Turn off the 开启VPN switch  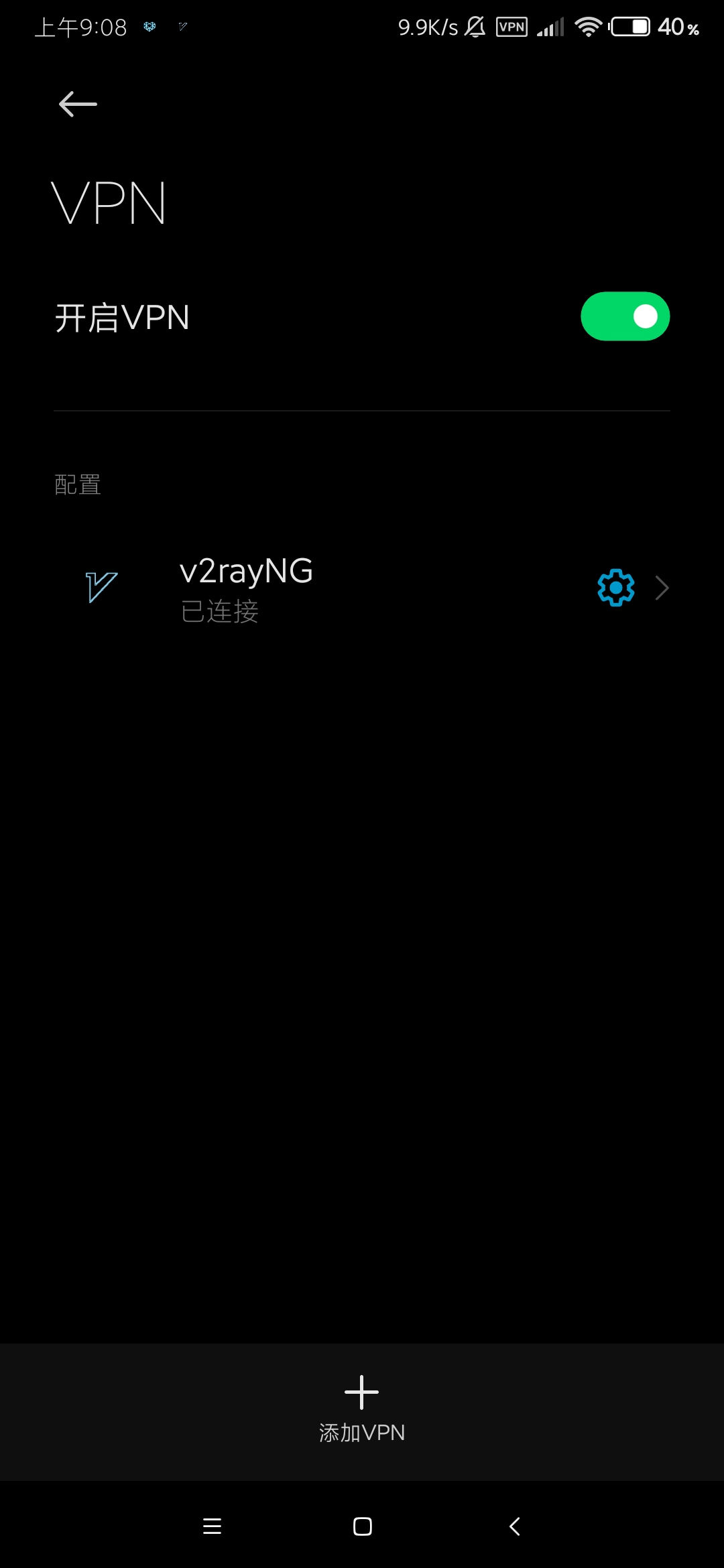tap(625, 316)
